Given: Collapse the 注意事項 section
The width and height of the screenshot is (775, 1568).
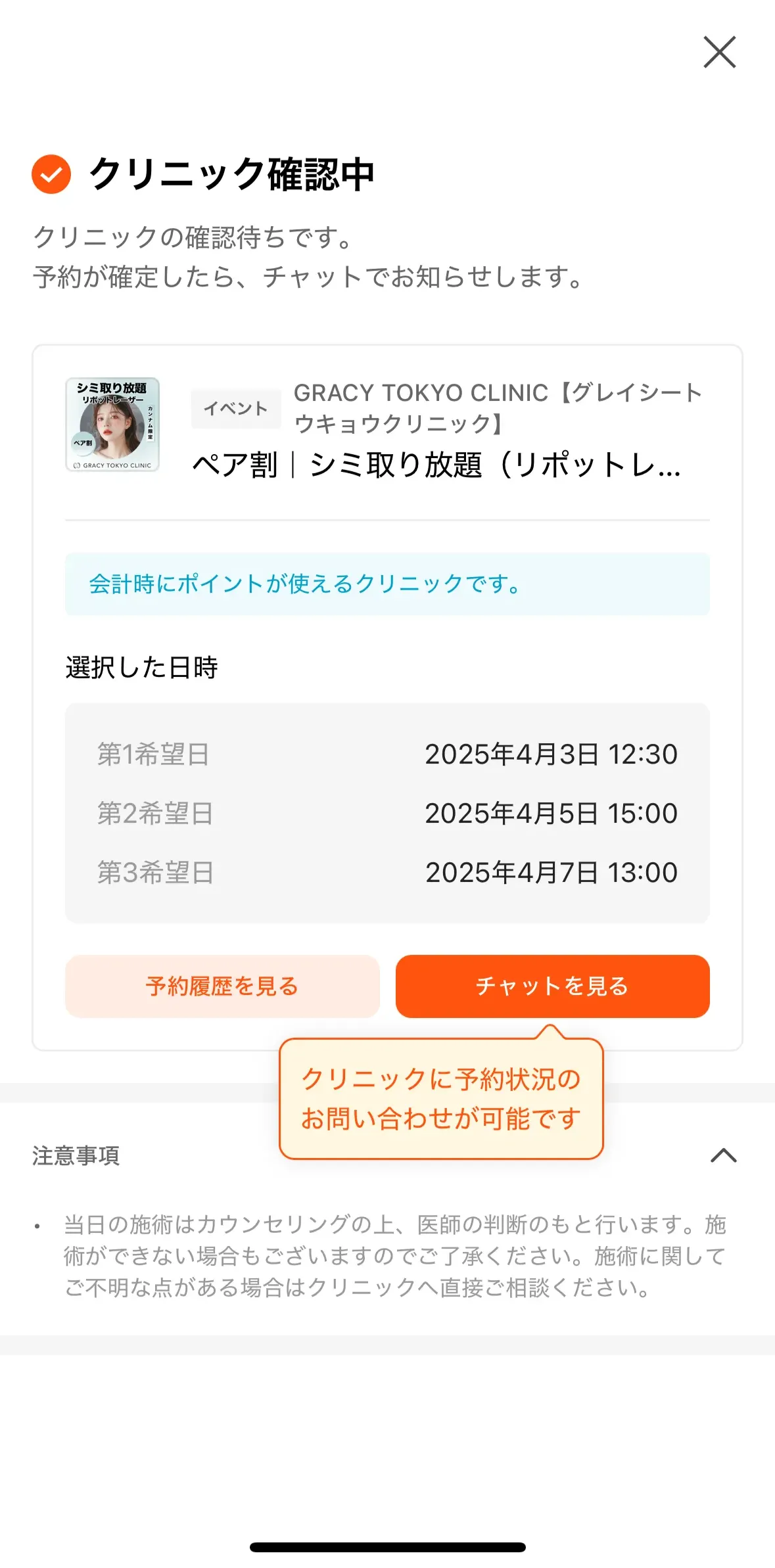Looking at the screenshot, I should pos(723,1155).
